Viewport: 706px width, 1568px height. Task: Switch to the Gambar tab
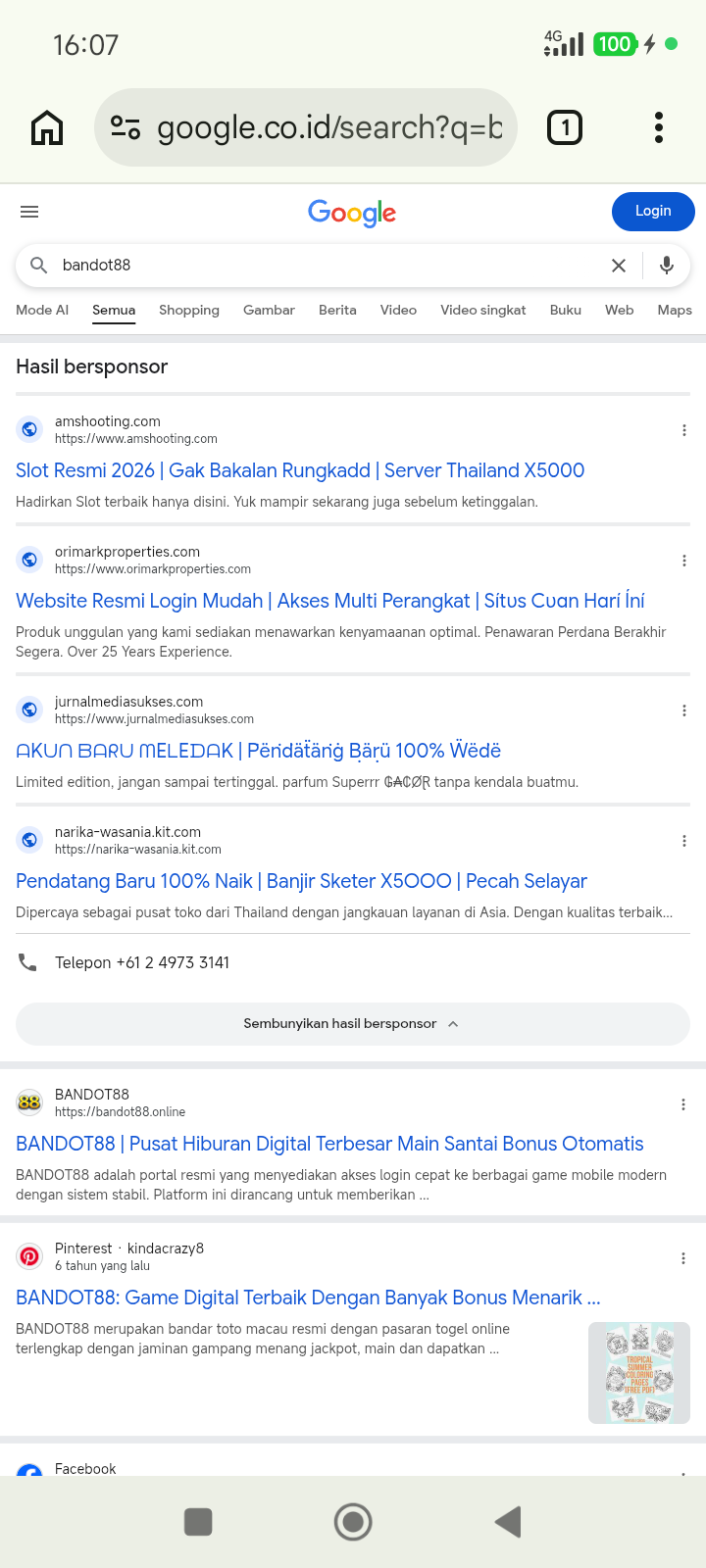269,310
